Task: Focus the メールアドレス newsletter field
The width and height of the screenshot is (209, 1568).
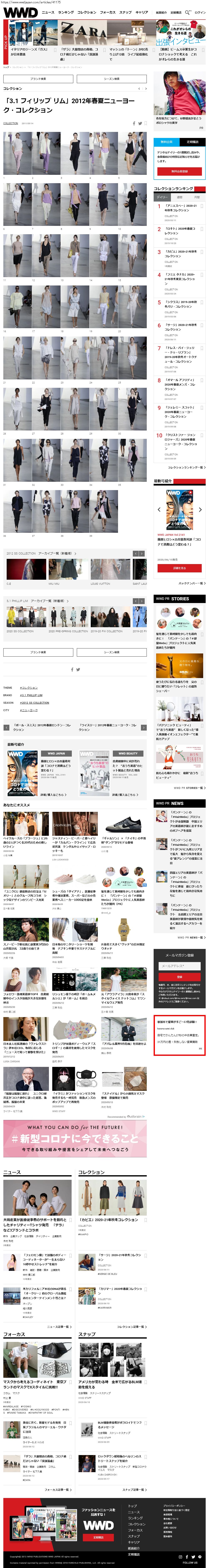Action: [x=179, y=966]
